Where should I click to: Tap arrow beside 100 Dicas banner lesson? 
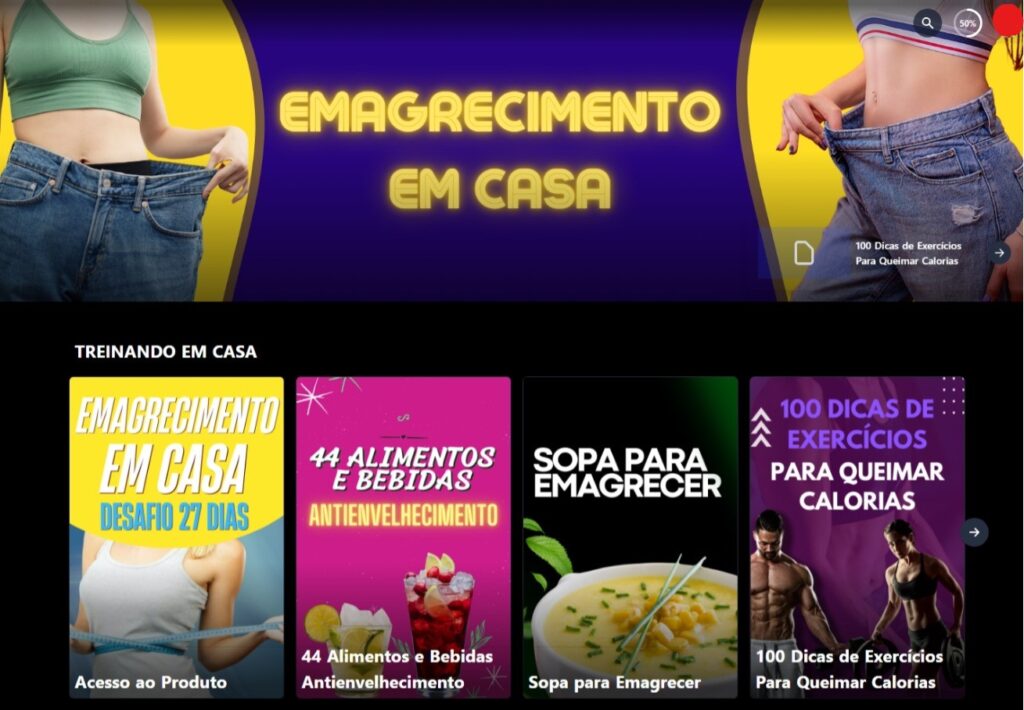1000,253
